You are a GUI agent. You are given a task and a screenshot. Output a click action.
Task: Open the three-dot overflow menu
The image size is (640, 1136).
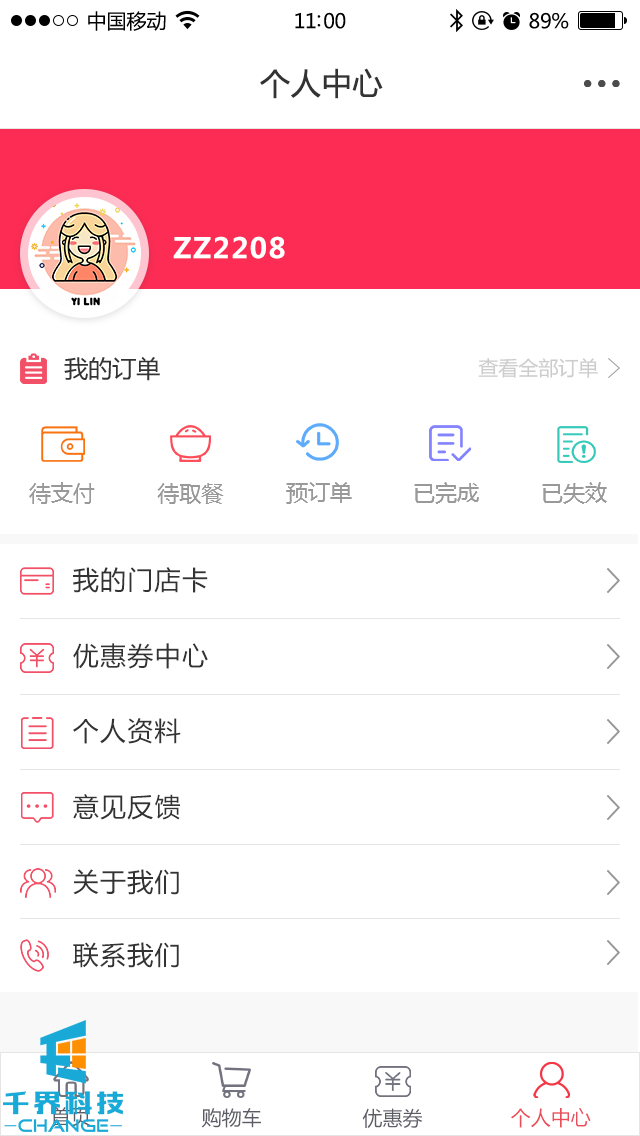click(x=601, y=84)
